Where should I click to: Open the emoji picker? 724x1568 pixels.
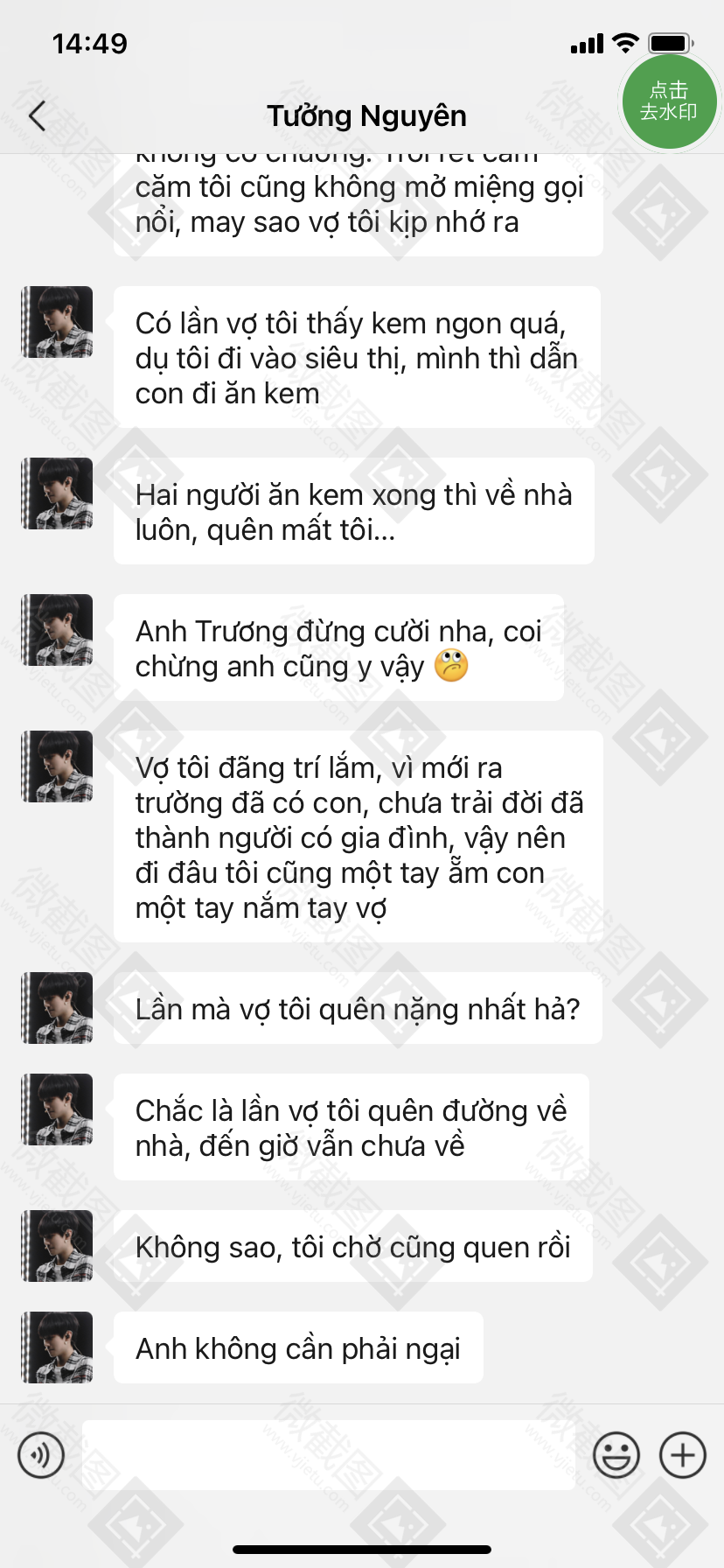[616, 1455]
